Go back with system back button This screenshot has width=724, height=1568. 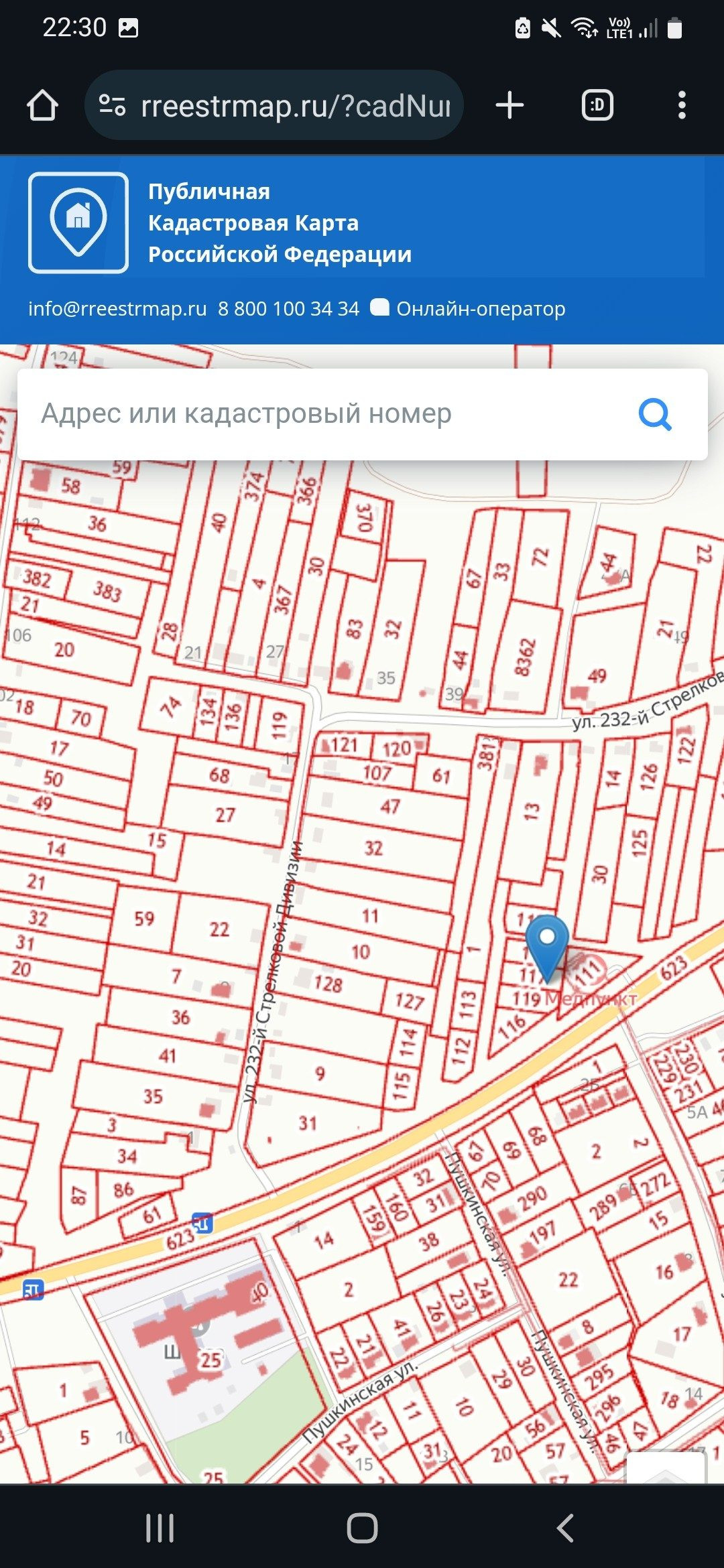tap(565, 1528)
